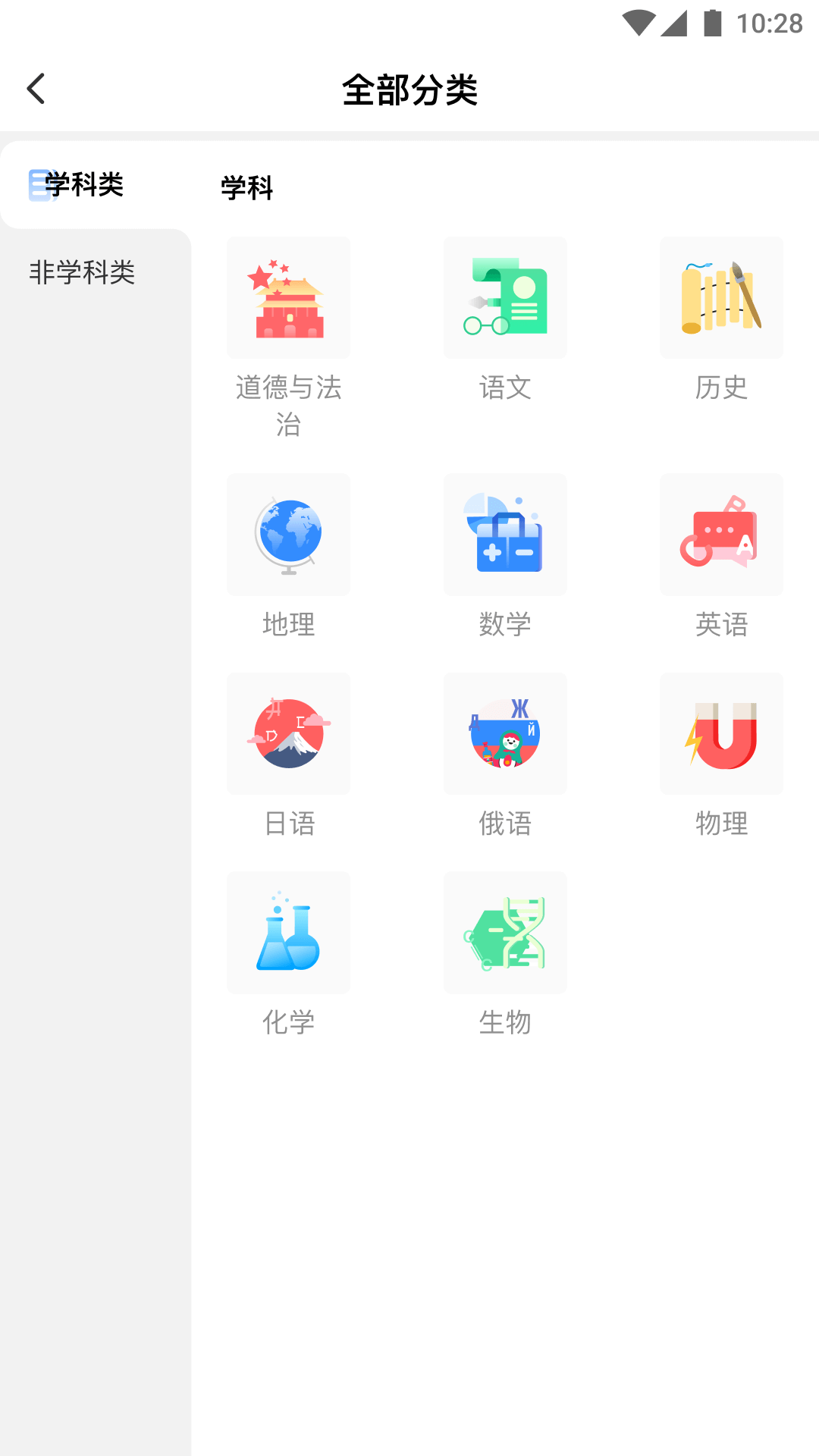Open the 道德与法治 text label
Viewport: 819px width, 1456px height.
[x=288, y=407]
